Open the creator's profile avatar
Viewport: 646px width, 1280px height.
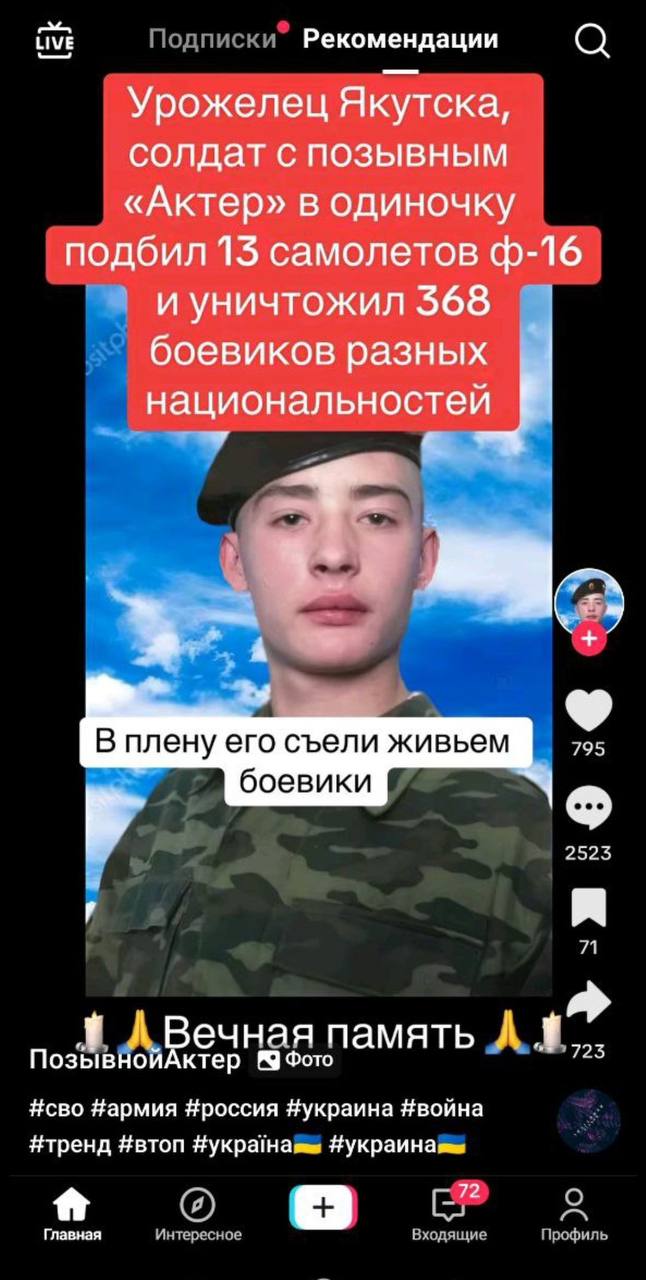(x=589, y=602)
